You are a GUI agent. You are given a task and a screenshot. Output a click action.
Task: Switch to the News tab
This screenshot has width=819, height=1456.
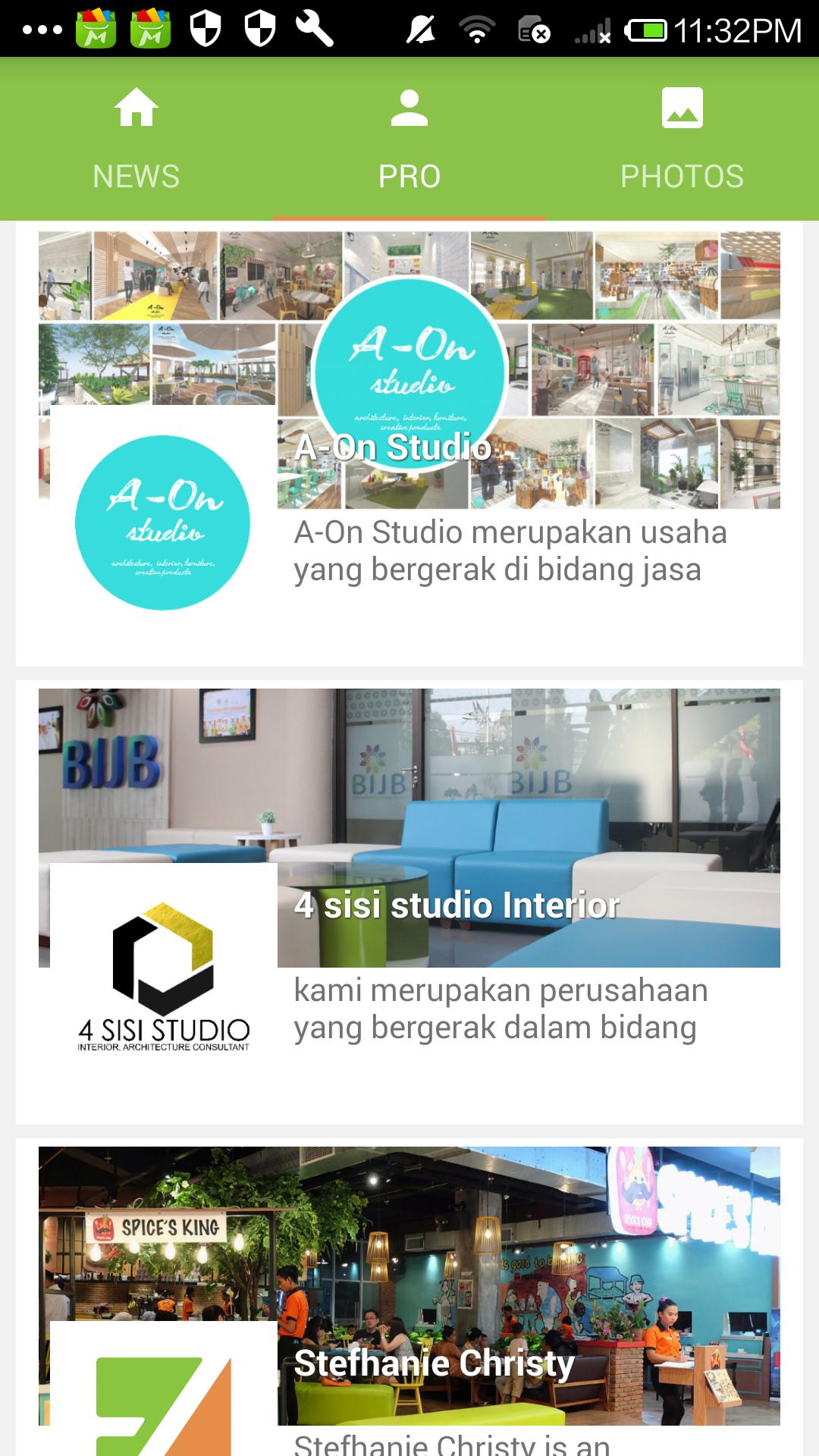pos(136,140)
